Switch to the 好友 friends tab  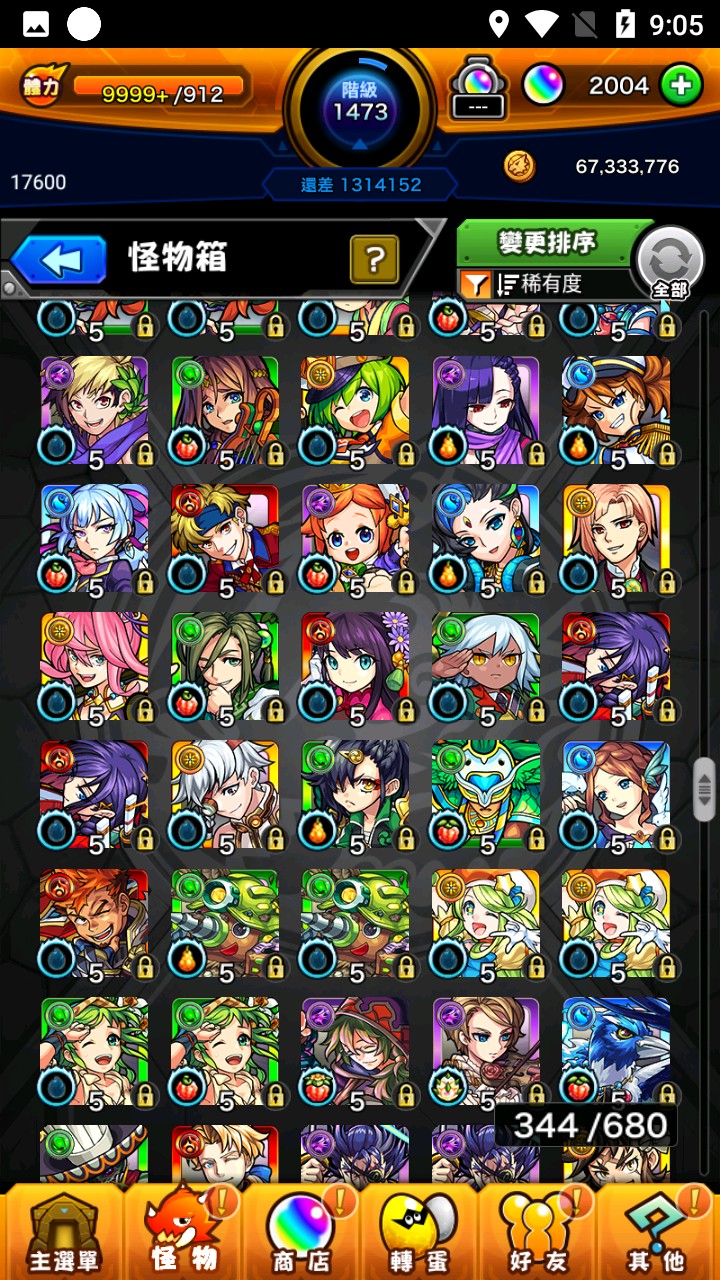[x=536, y=1233]
